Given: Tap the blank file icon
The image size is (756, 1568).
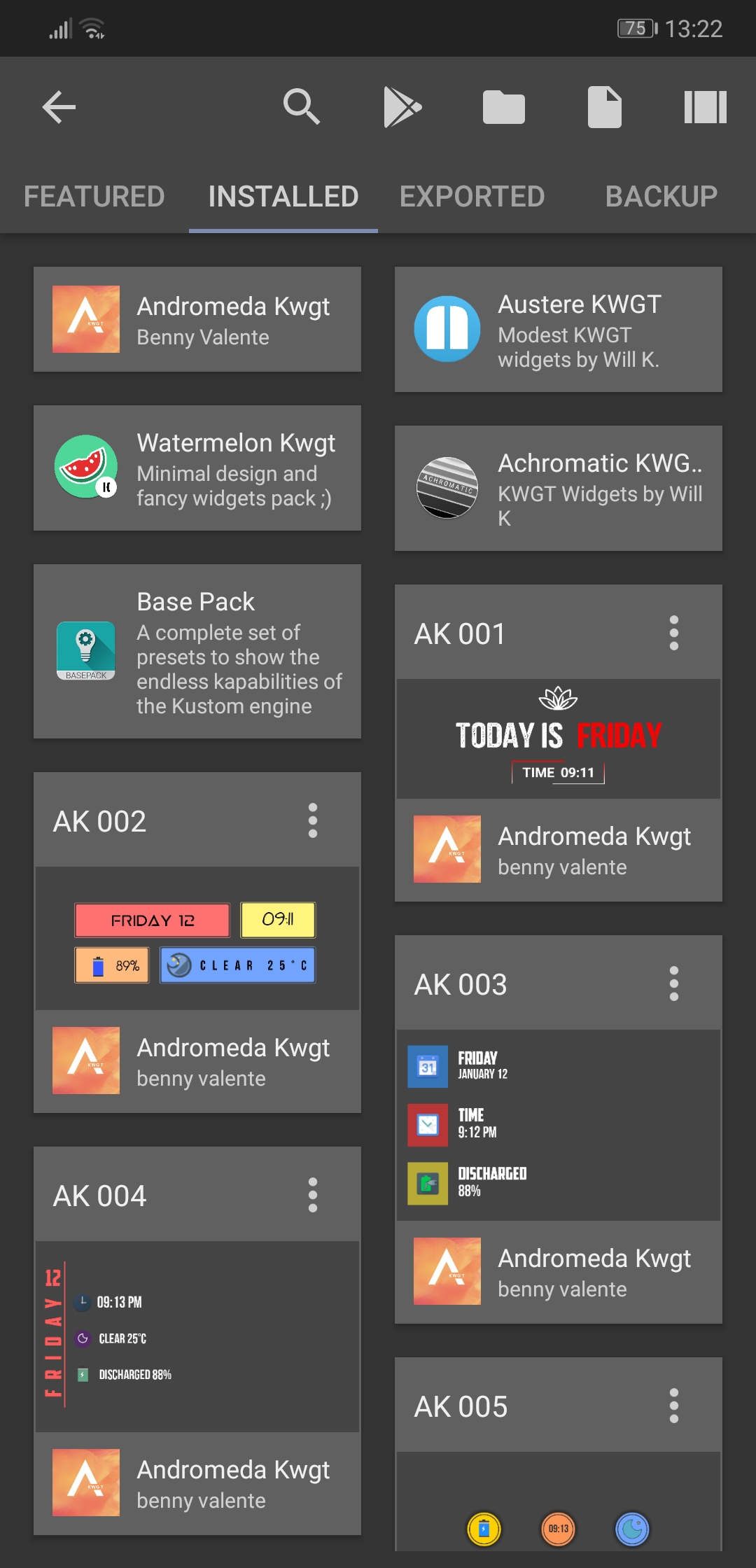Looking at the screenshot, I should 605,107.
